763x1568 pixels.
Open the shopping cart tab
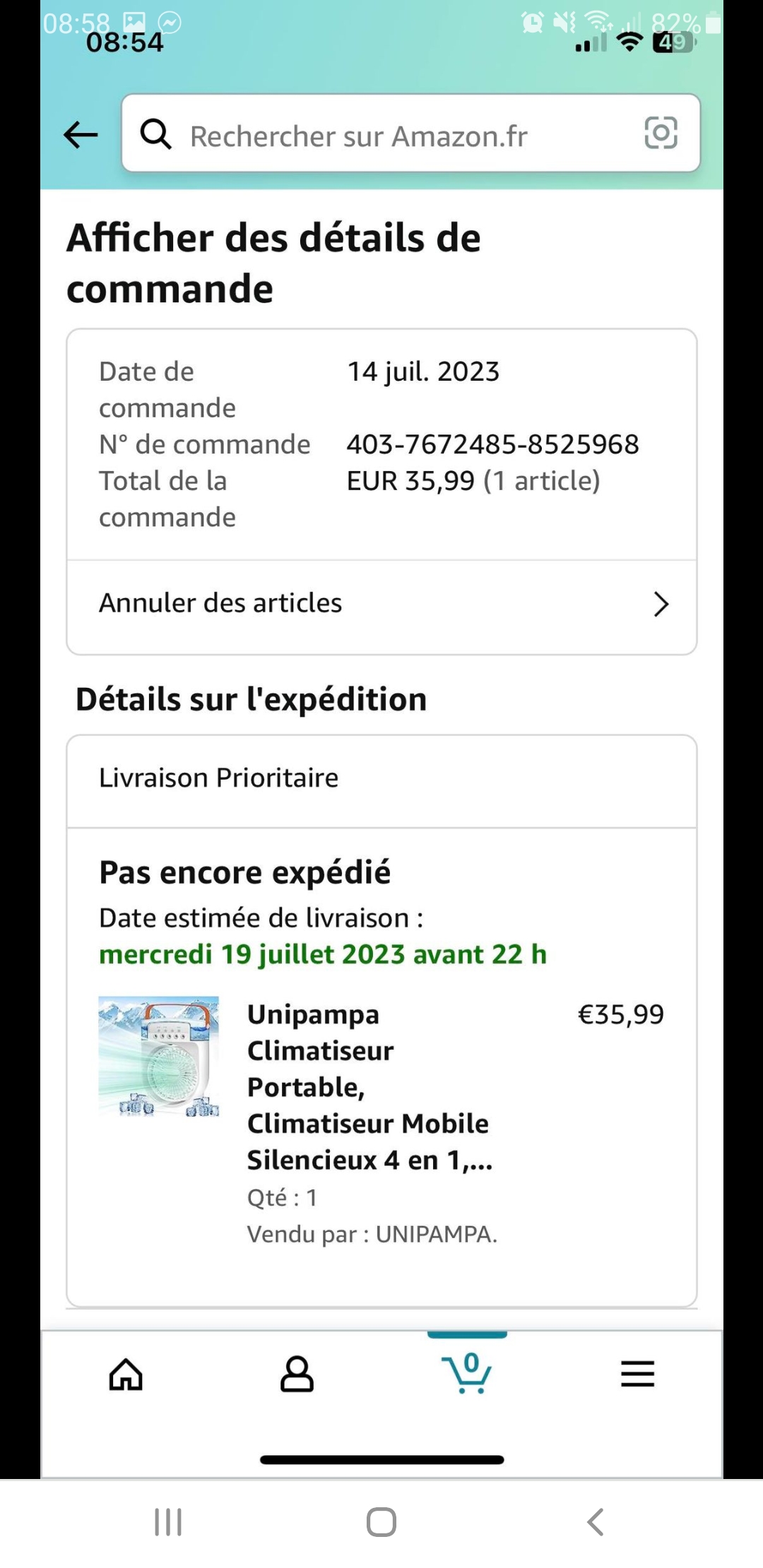click(x=467, y=1373)
